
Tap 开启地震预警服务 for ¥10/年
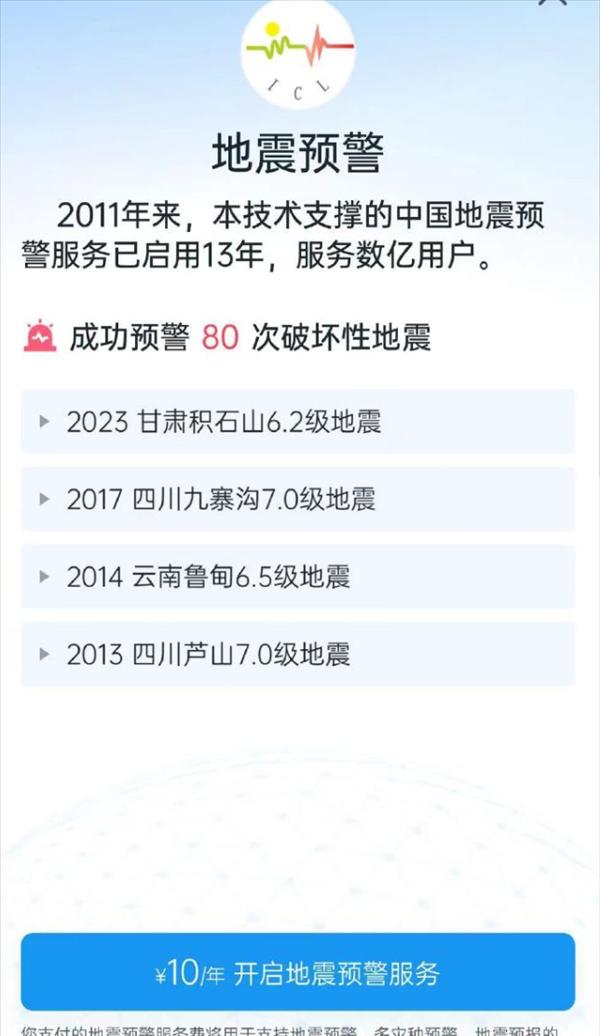297,972
